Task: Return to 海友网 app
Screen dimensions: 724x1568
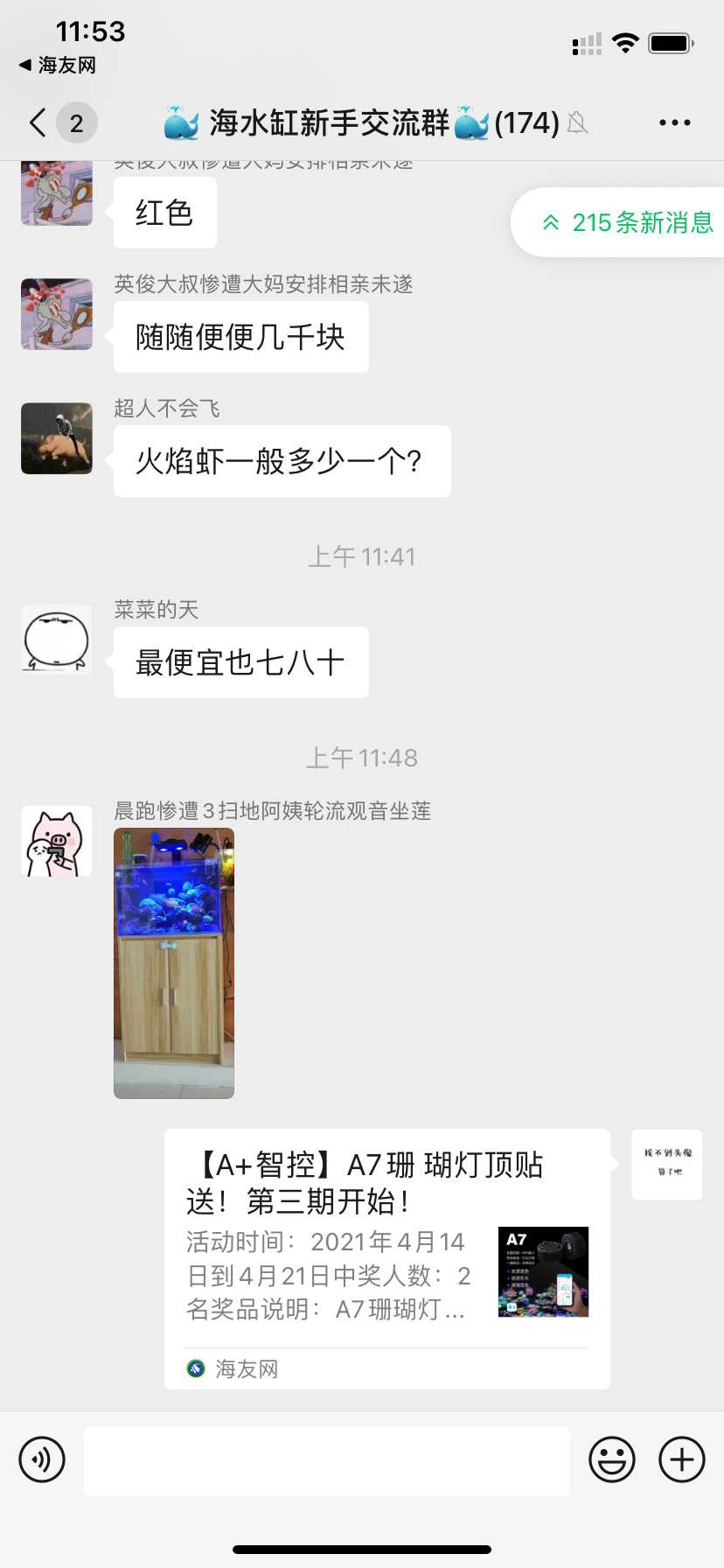Action: 58,65
